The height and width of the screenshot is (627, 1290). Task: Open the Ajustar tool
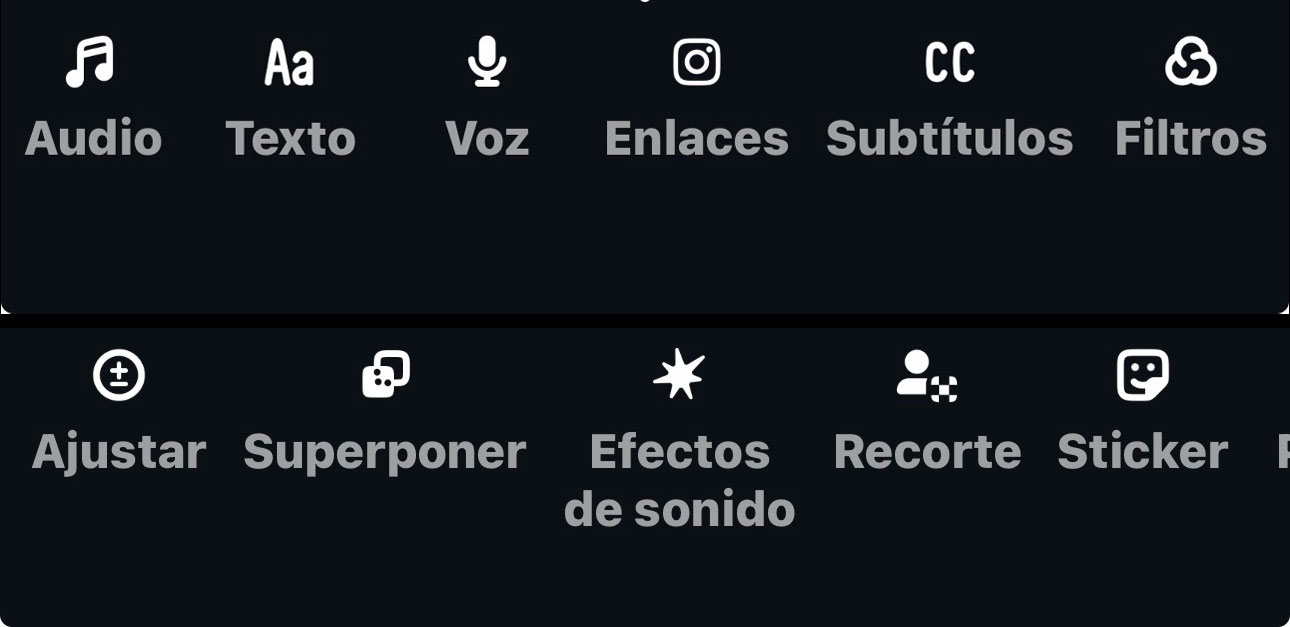pos(119,412)
